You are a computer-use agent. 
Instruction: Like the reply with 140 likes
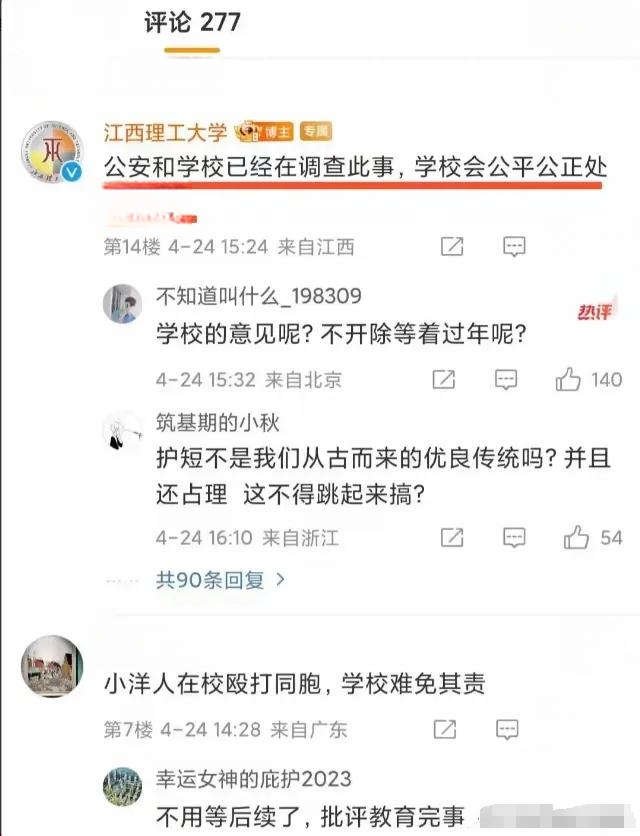570,379
